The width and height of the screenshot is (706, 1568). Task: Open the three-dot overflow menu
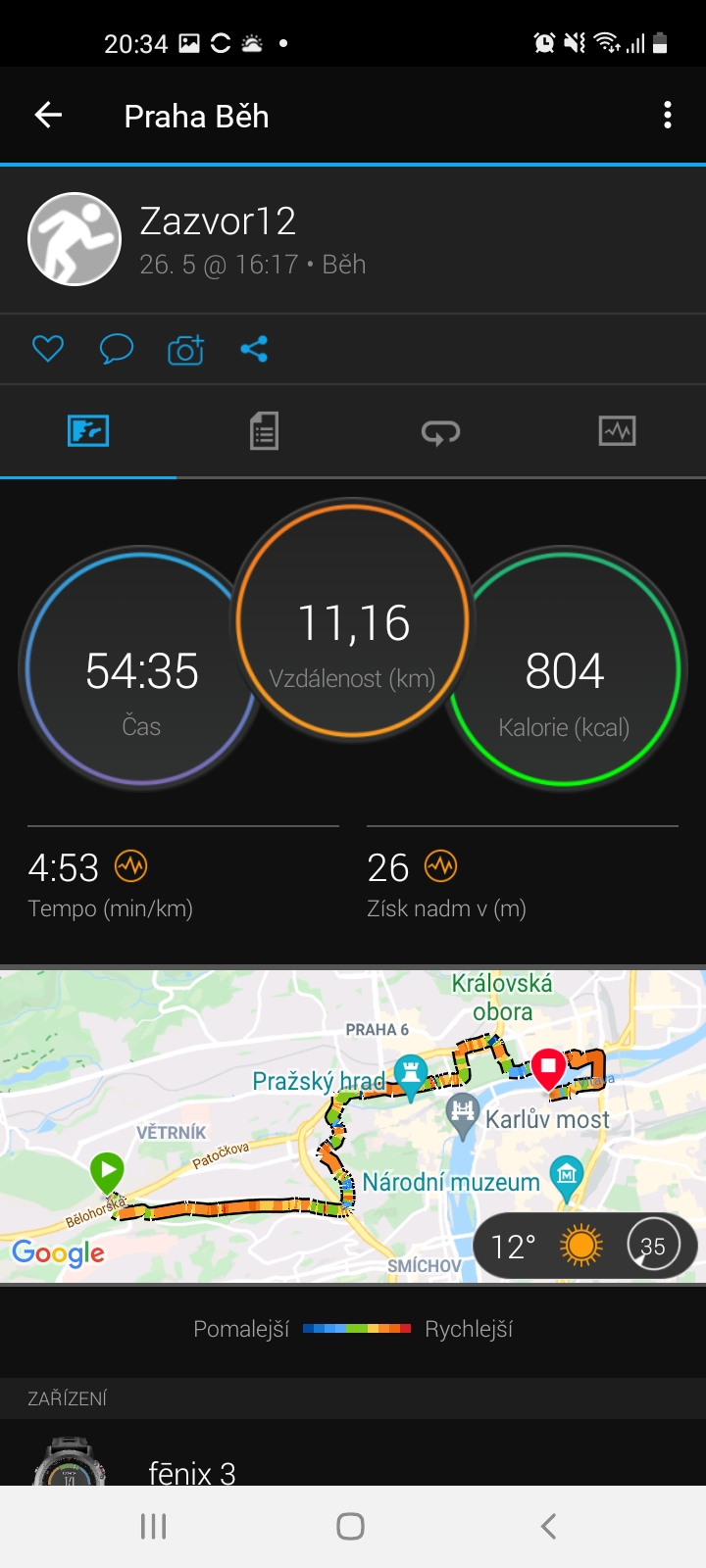click(x=668, y=116)
